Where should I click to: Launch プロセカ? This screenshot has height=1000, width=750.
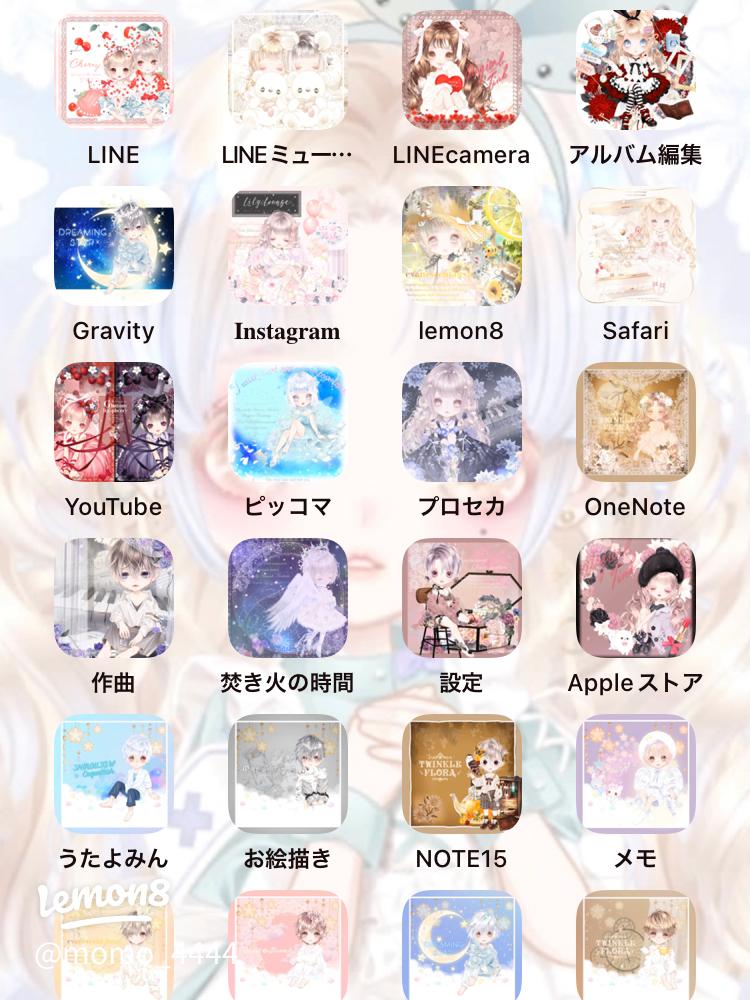[461, 420]
